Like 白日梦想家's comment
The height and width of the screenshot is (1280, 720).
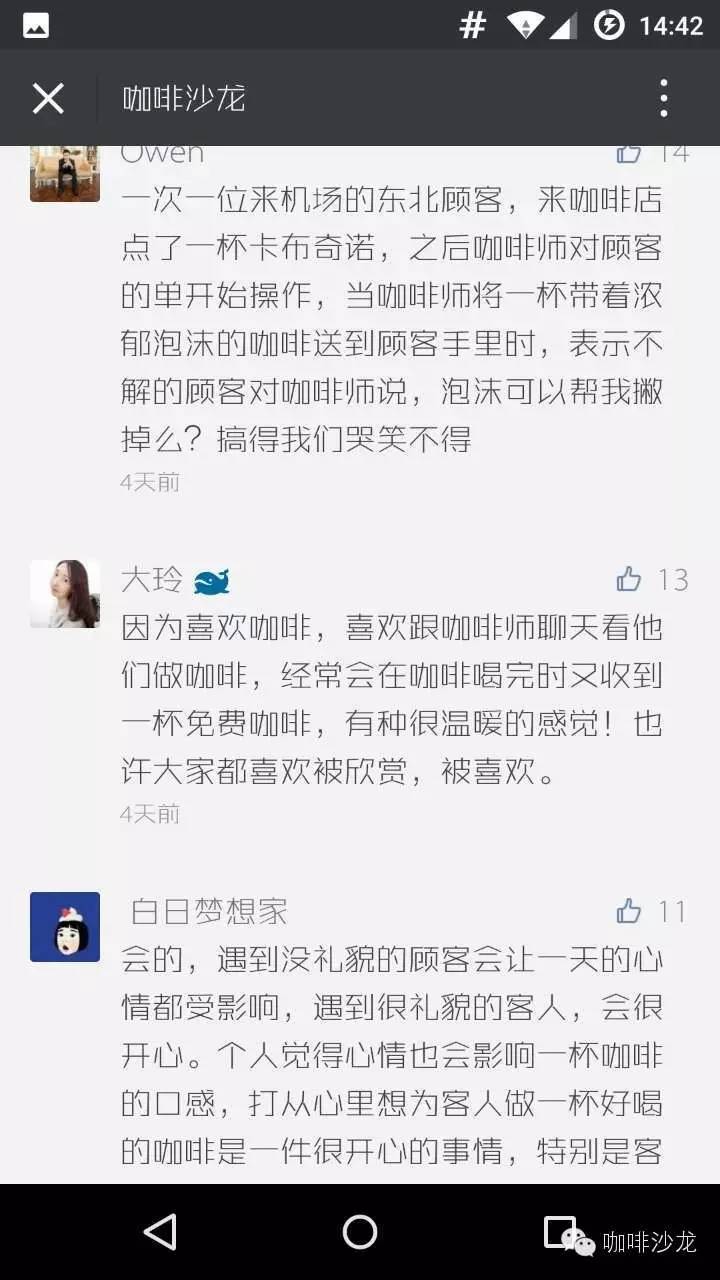pyautogui.click(x=629, y=911)
